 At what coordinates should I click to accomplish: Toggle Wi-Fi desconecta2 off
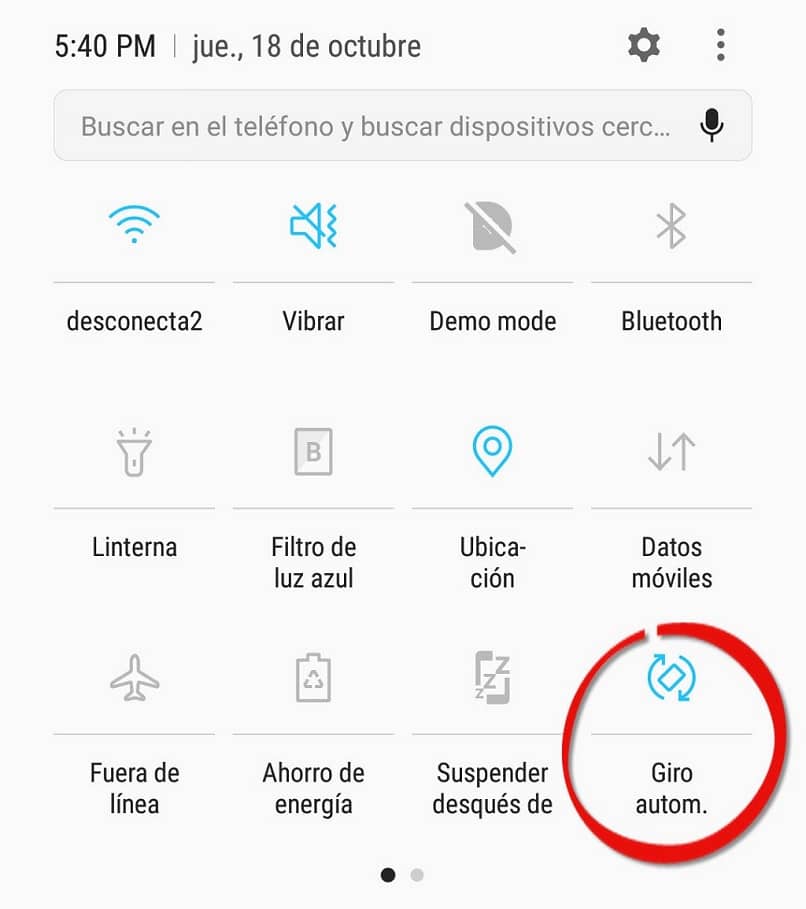coord(134,226)
